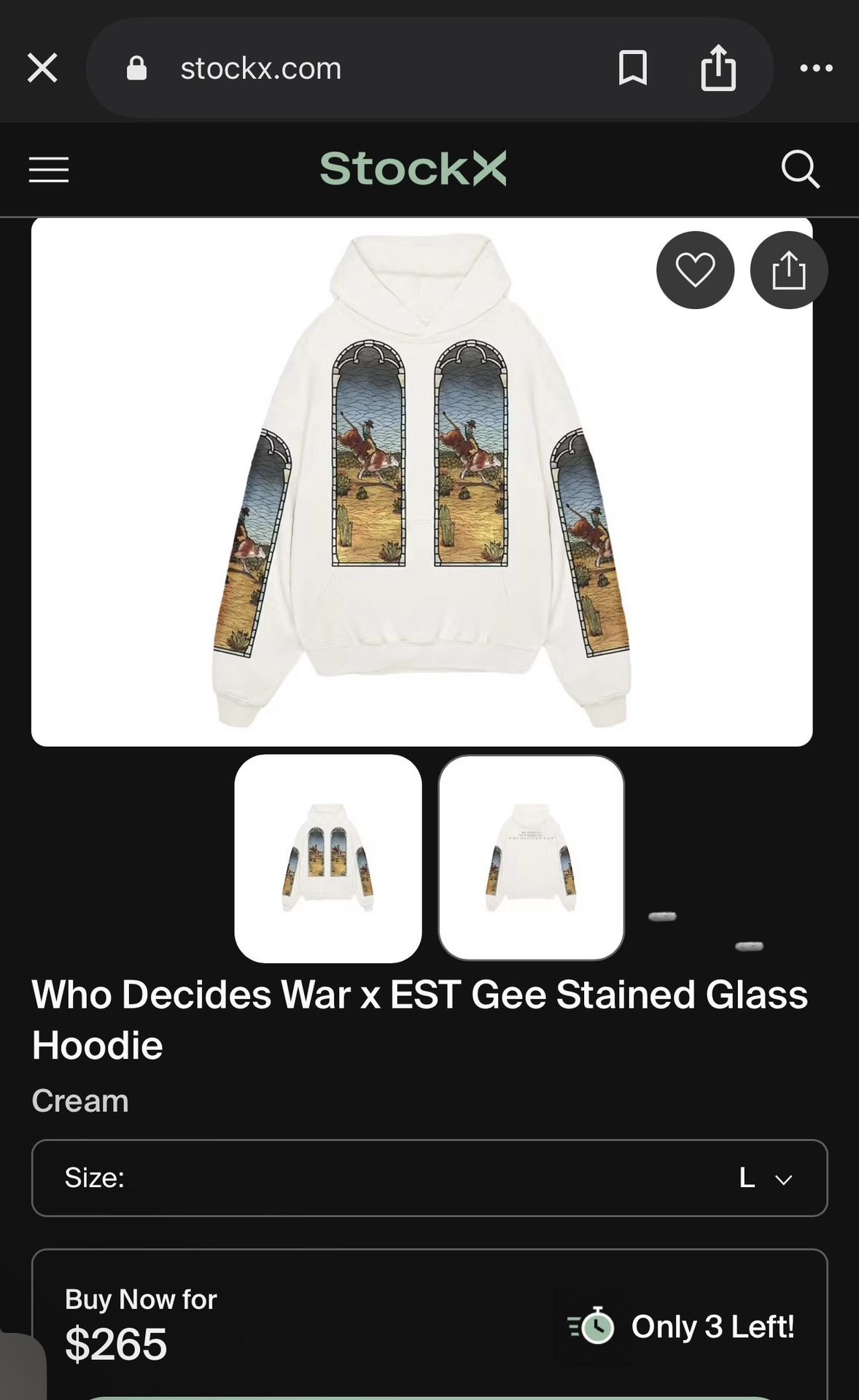Close the in-app browser
Image resolution: width=859 pixels, height=1400 pixels.
pos(42,69)
